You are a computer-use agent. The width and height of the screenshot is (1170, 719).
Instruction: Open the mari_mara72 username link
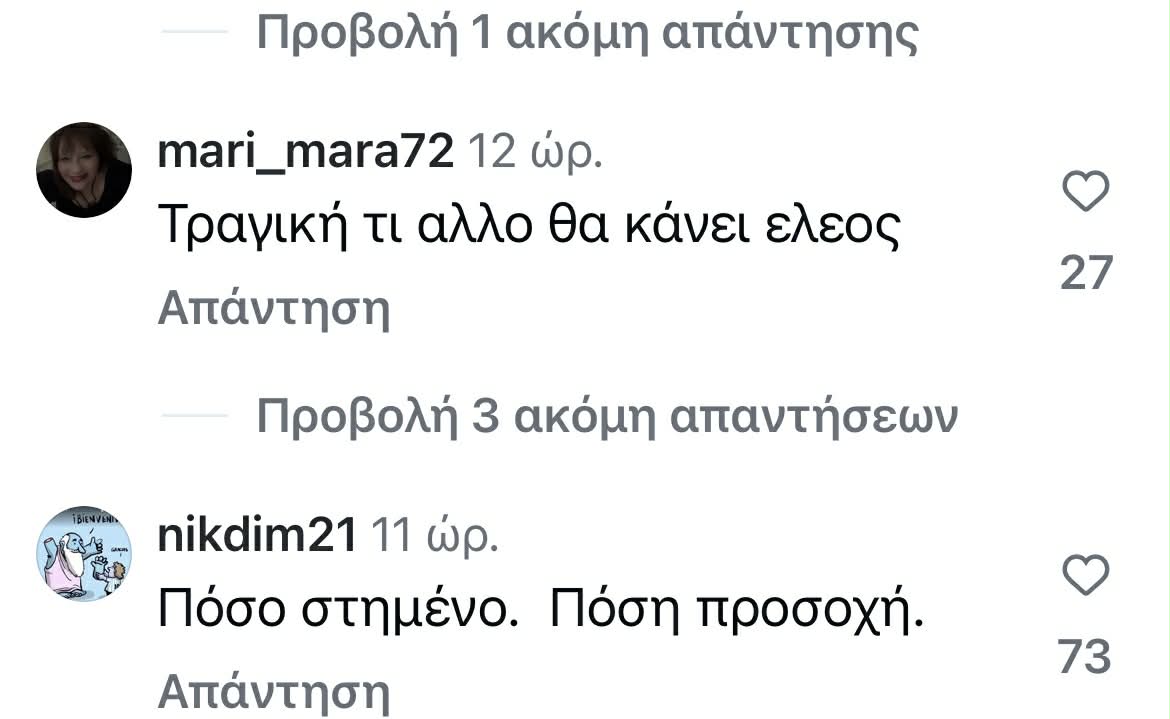(x=307, y=153)
